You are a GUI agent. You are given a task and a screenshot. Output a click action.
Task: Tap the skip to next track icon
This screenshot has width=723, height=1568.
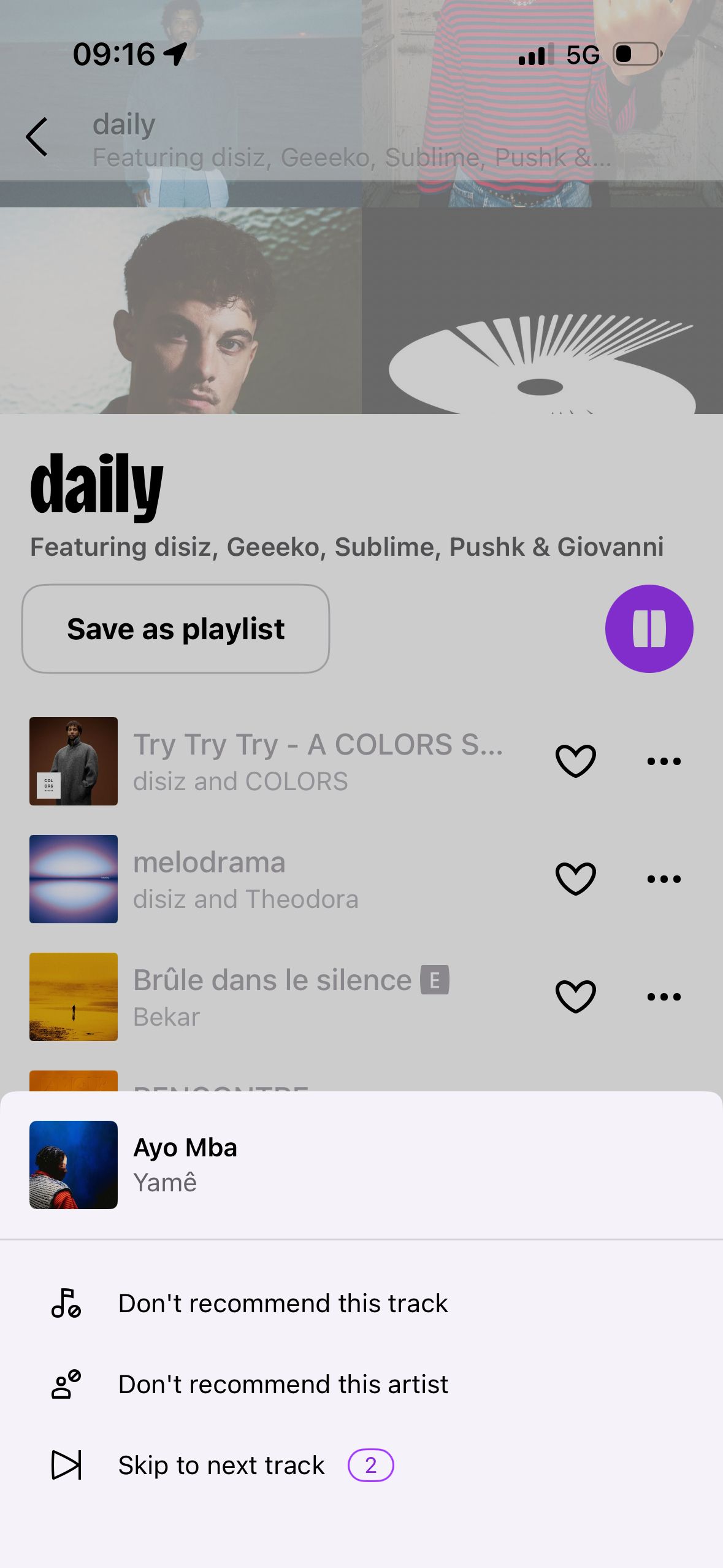click(x=66, y=1465)
